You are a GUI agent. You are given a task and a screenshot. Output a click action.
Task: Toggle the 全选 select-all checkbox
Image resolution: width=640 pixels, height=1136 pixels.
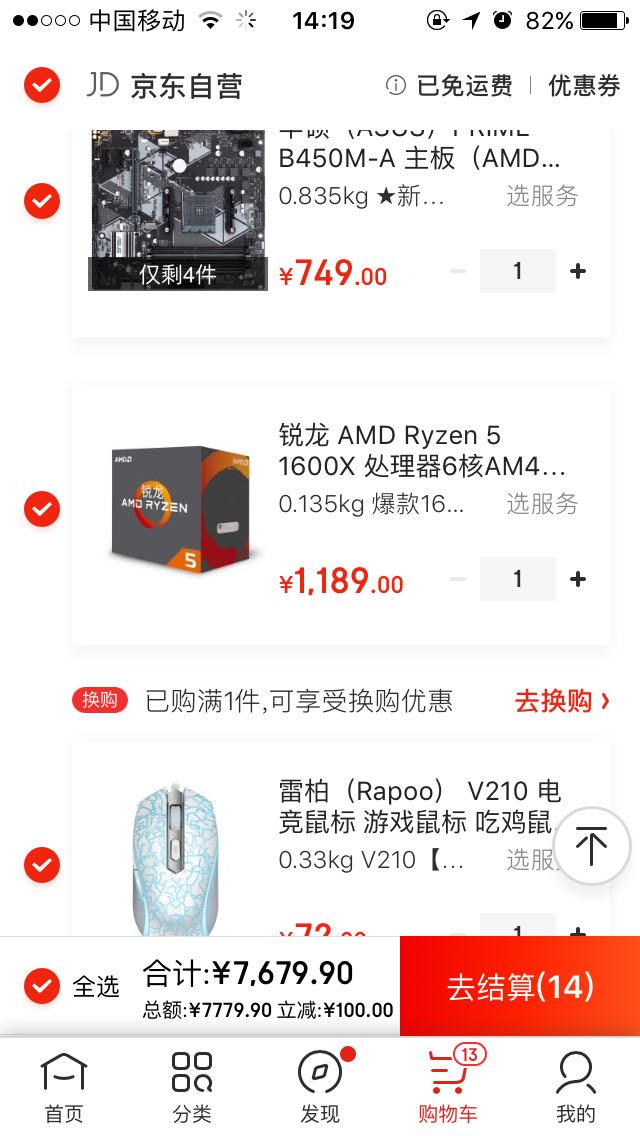(42, 986)
